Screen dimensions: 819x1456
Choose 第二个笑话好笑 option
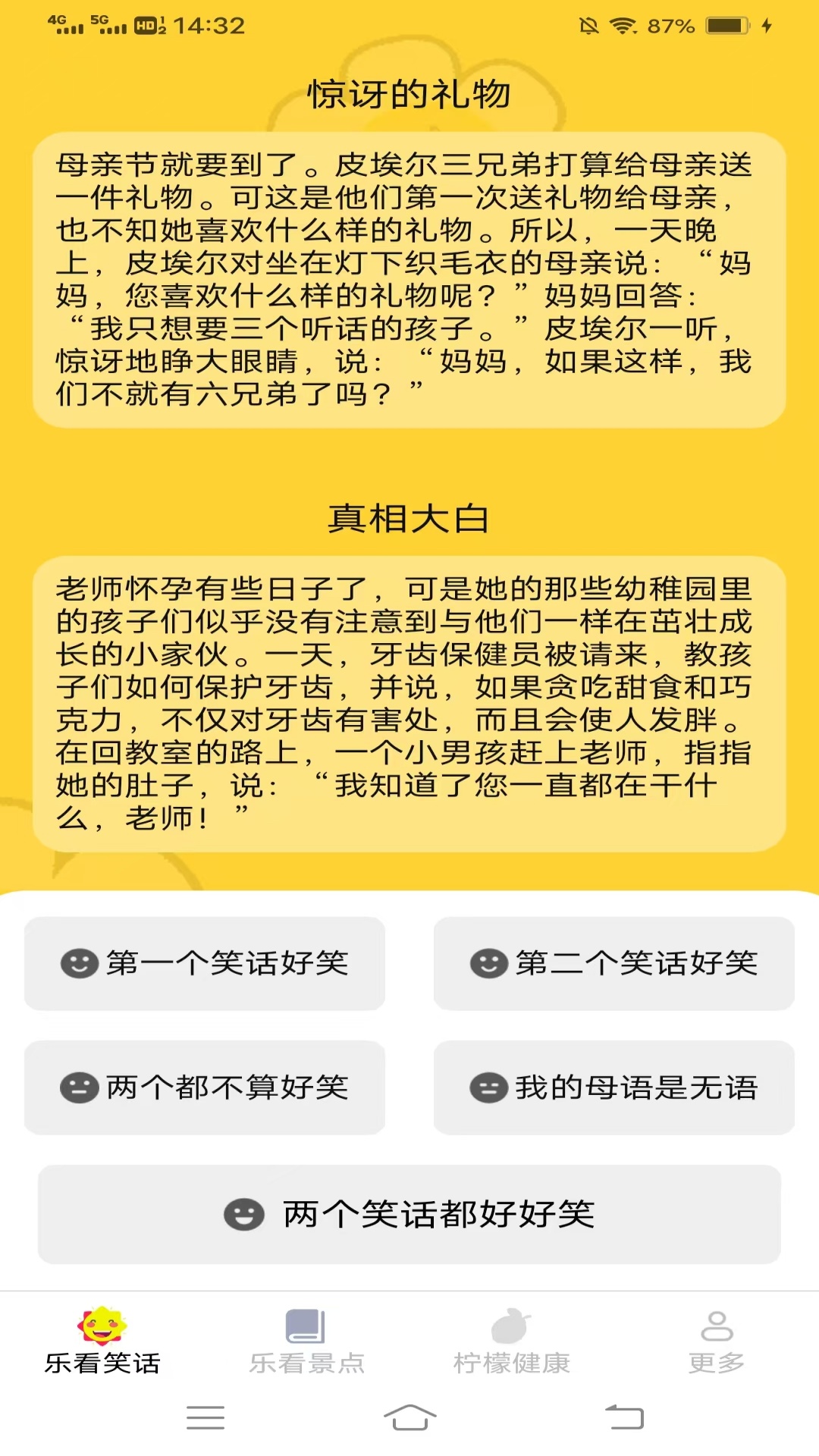[x=614, y=963]
